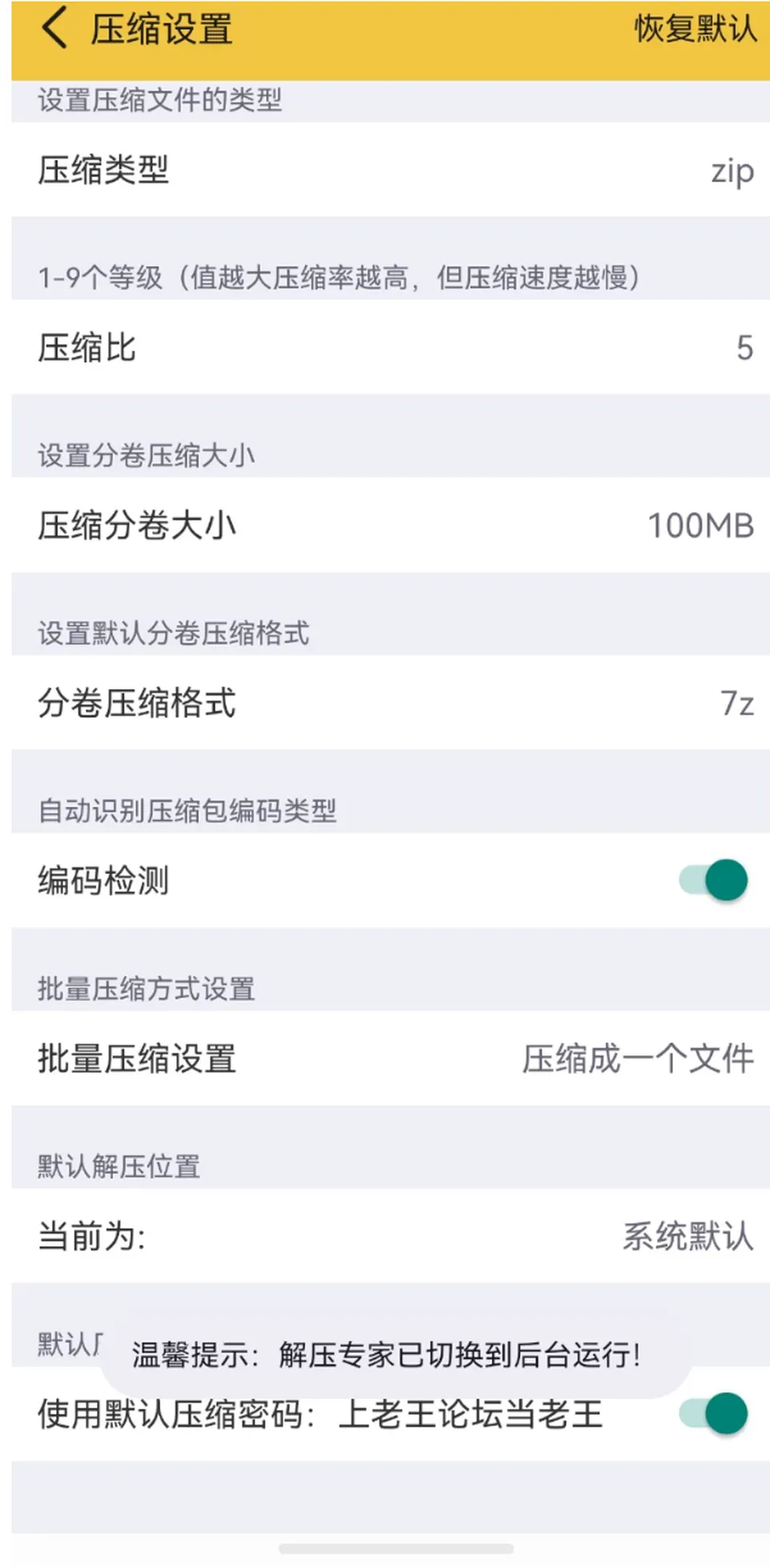Disable the 使用默认压缩密码 switch
The image size is (770, 1568).
coord(713,1413)
